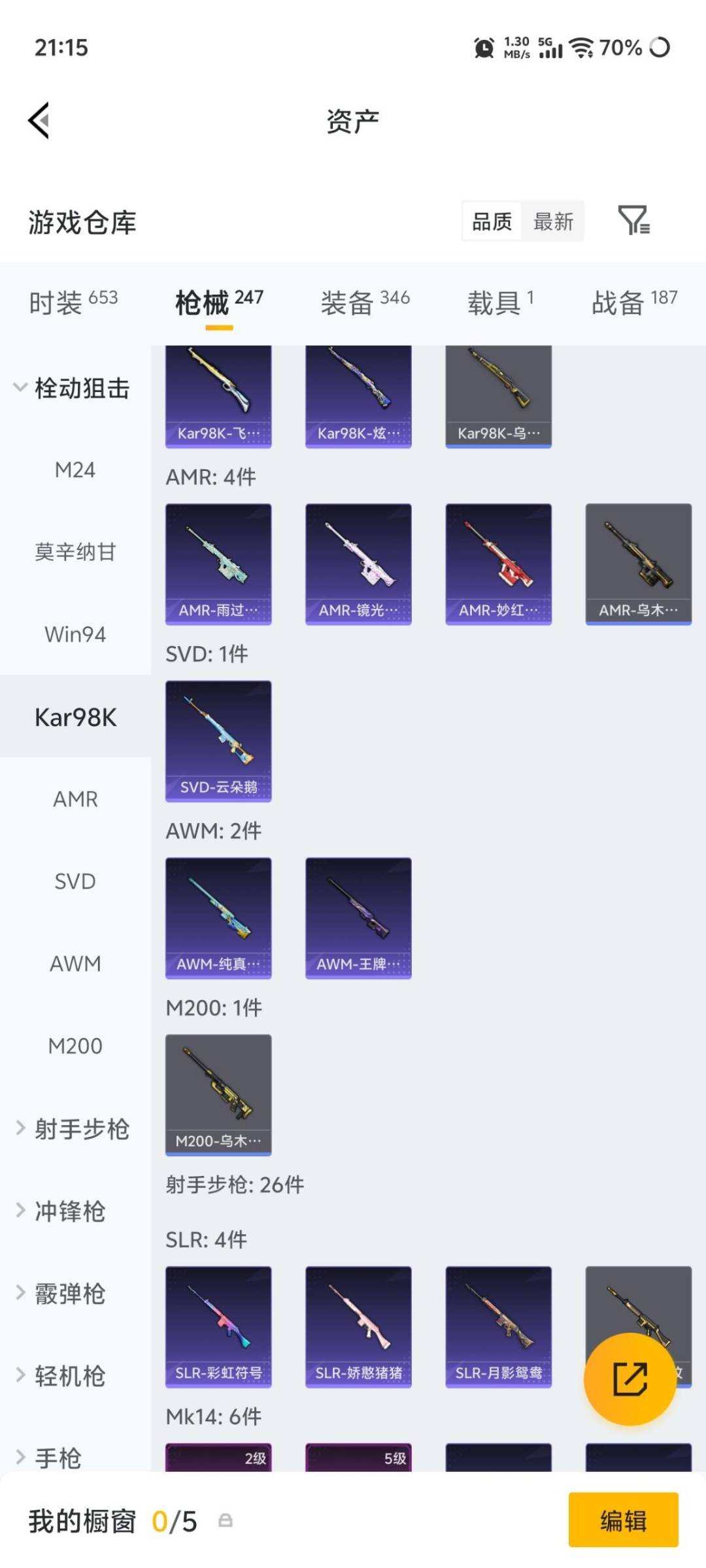Open the SLR-彩虹符号 skin
The width and height of the screenshot is (706, 1568).
click(218, 1327)
